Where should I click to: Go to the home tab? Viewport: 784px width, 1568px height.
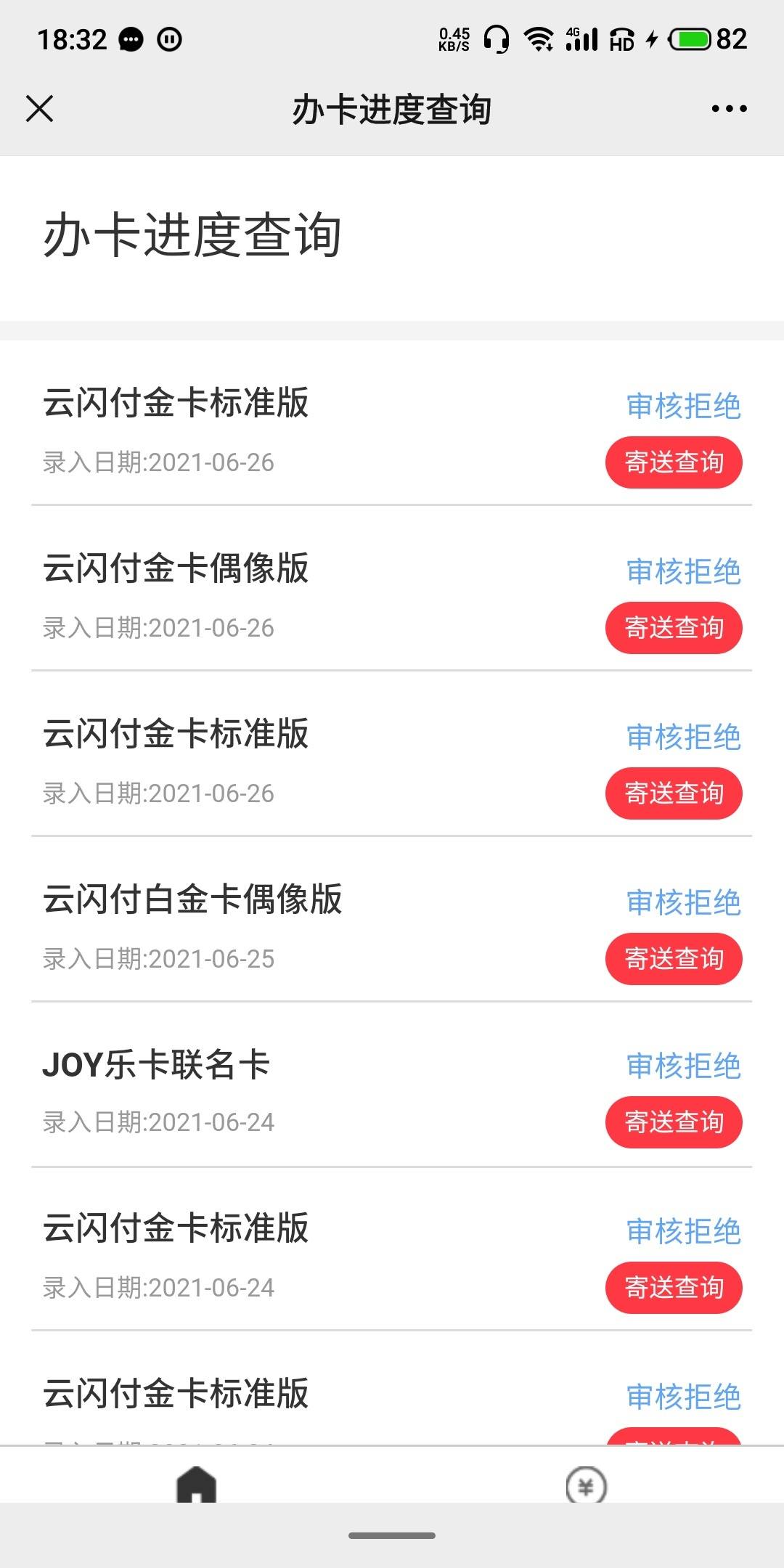pyautogui.click(x=197, y=1484)
